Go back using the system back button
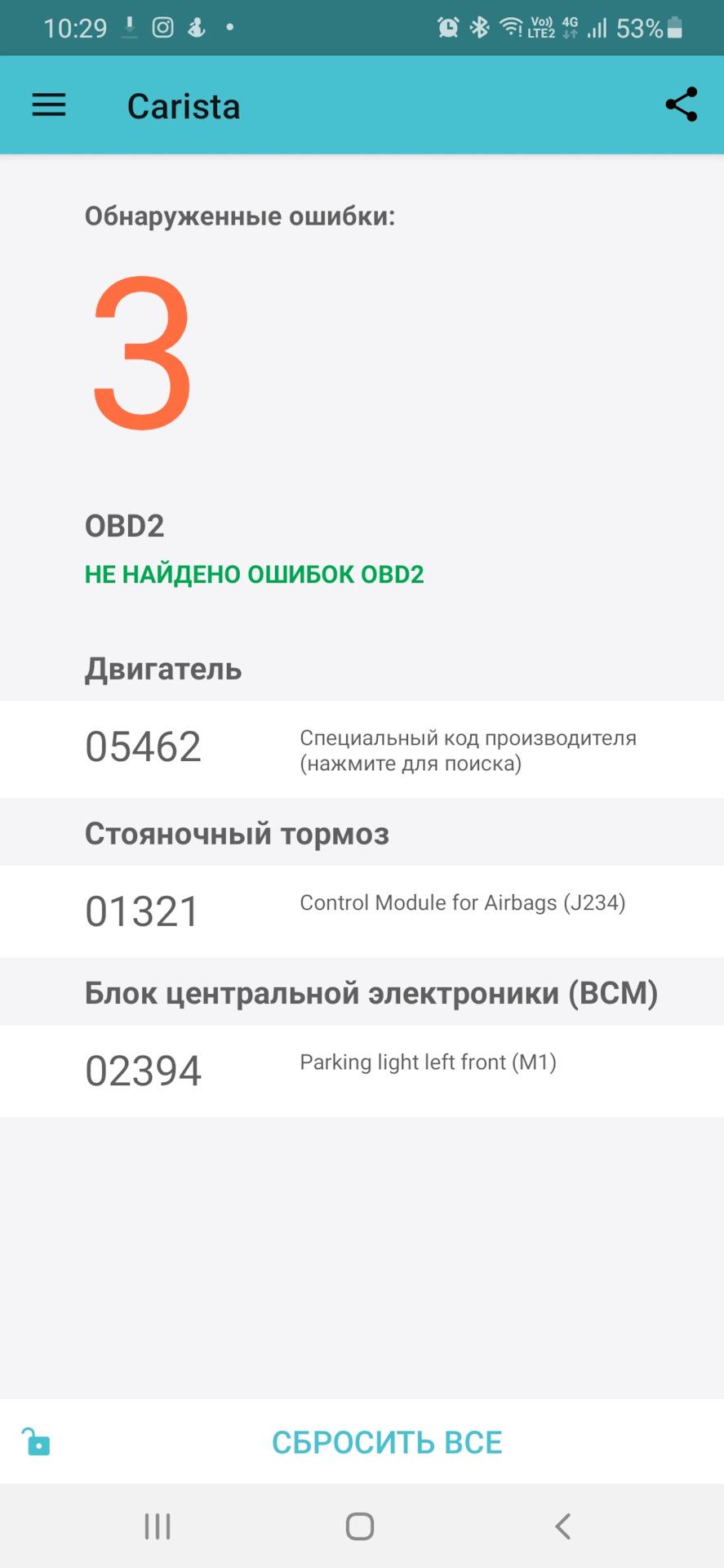 click(562, 1526)
